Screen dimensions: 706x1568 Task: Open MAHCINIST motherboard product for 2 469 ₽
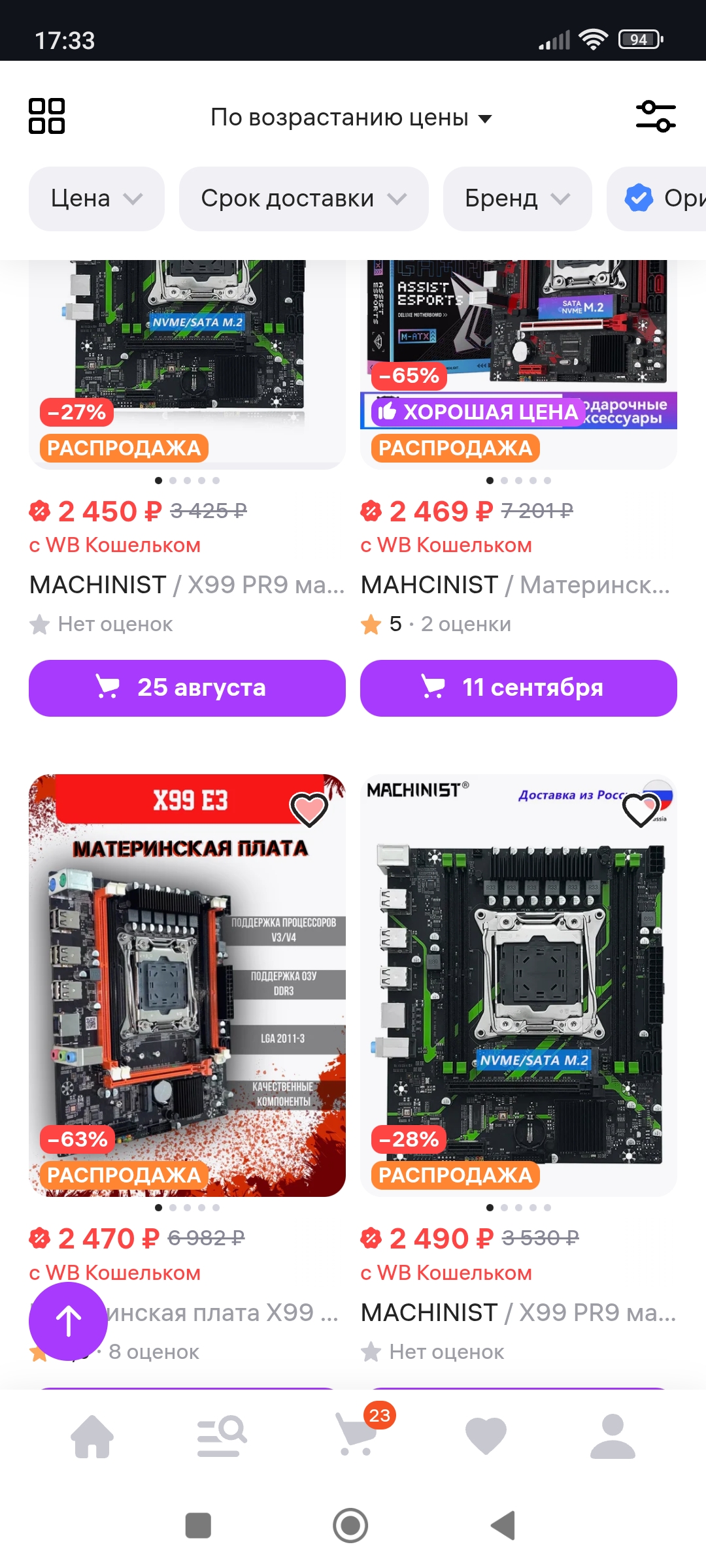(x=518, y=585)
